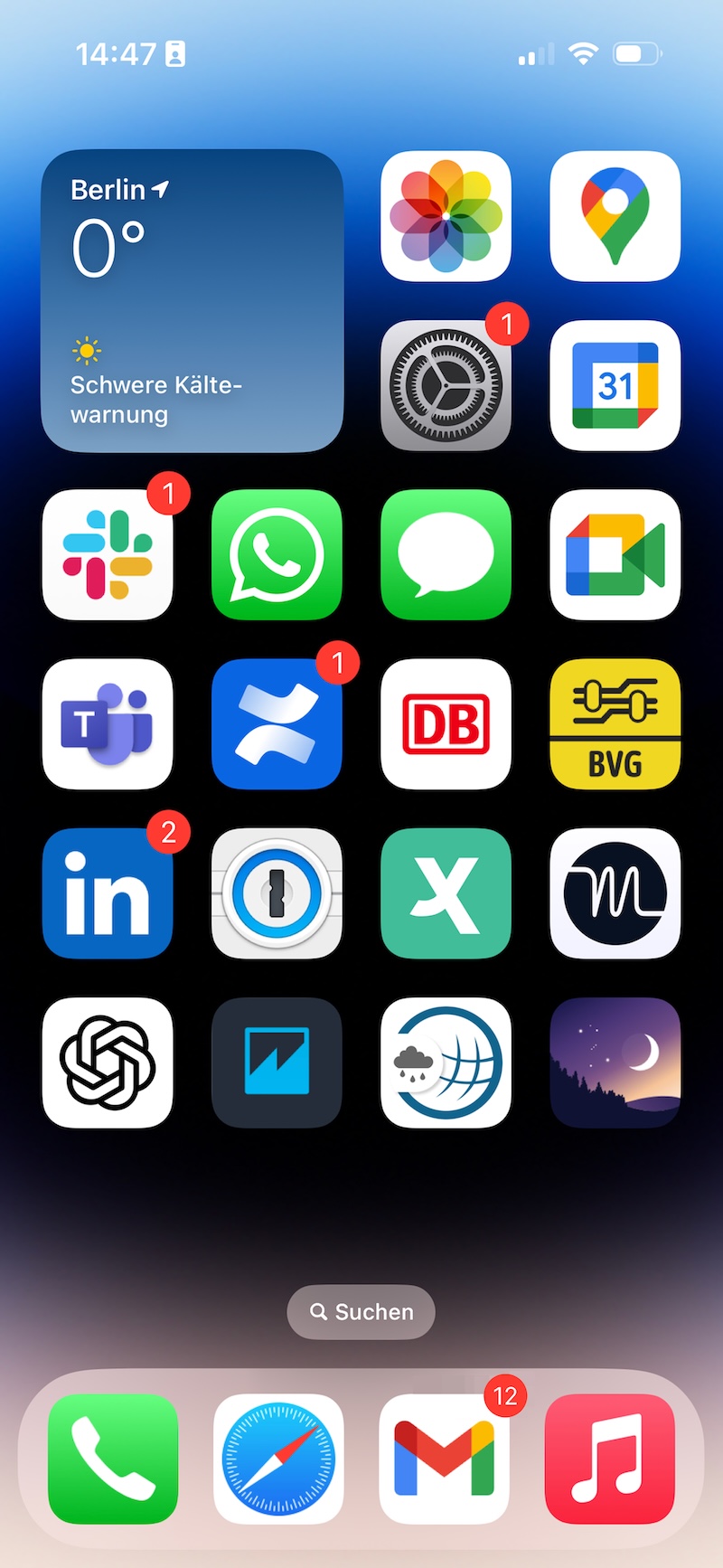Viewport: 723px width, 1568px height.
Task: Tap the Suchen search pill
Action: (x=361, y=1312)
